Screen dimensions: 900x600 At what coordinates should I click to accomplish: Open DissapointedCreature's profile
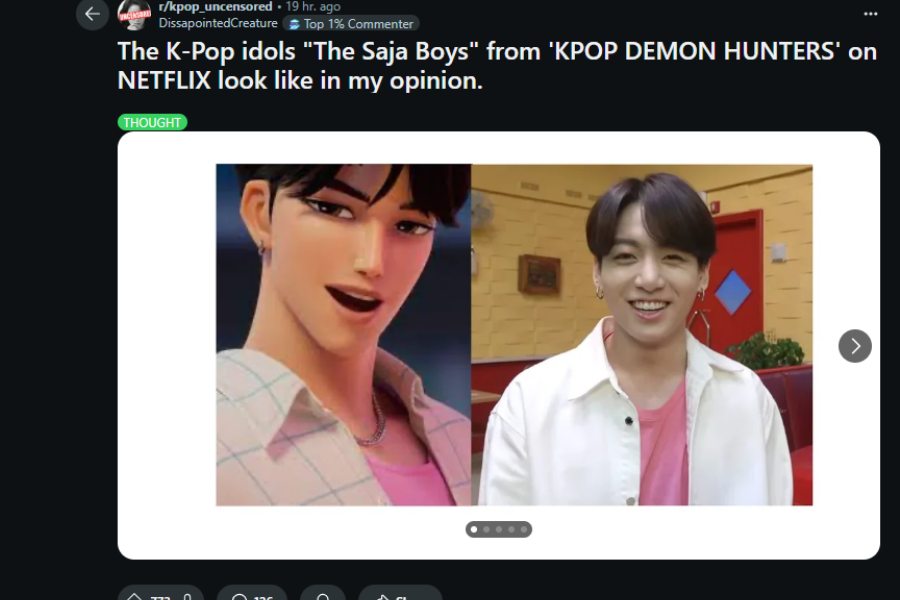click(218, 23)
